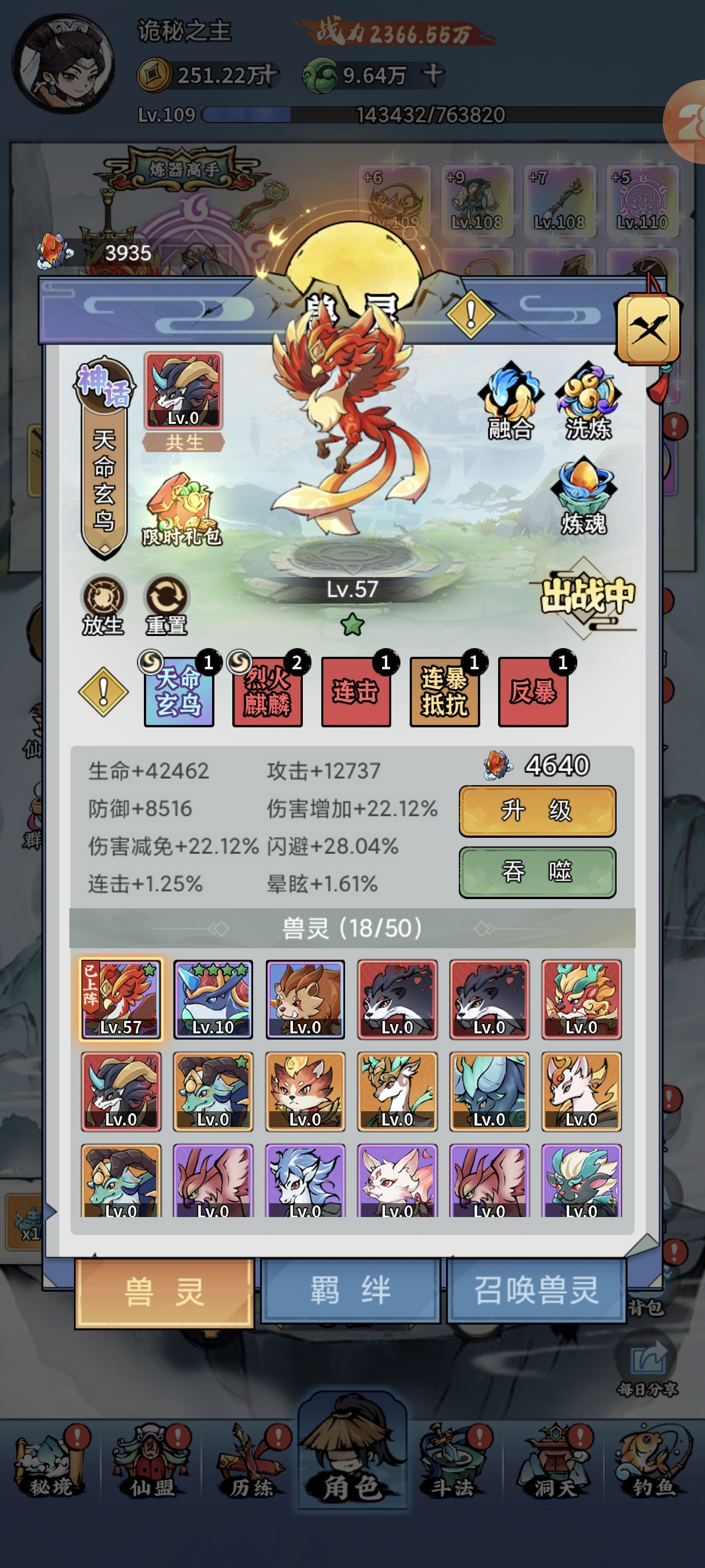Select the Lv.10 beast in the list
This screenshot has height=1568, width=705.
[x=213, y=1000]
